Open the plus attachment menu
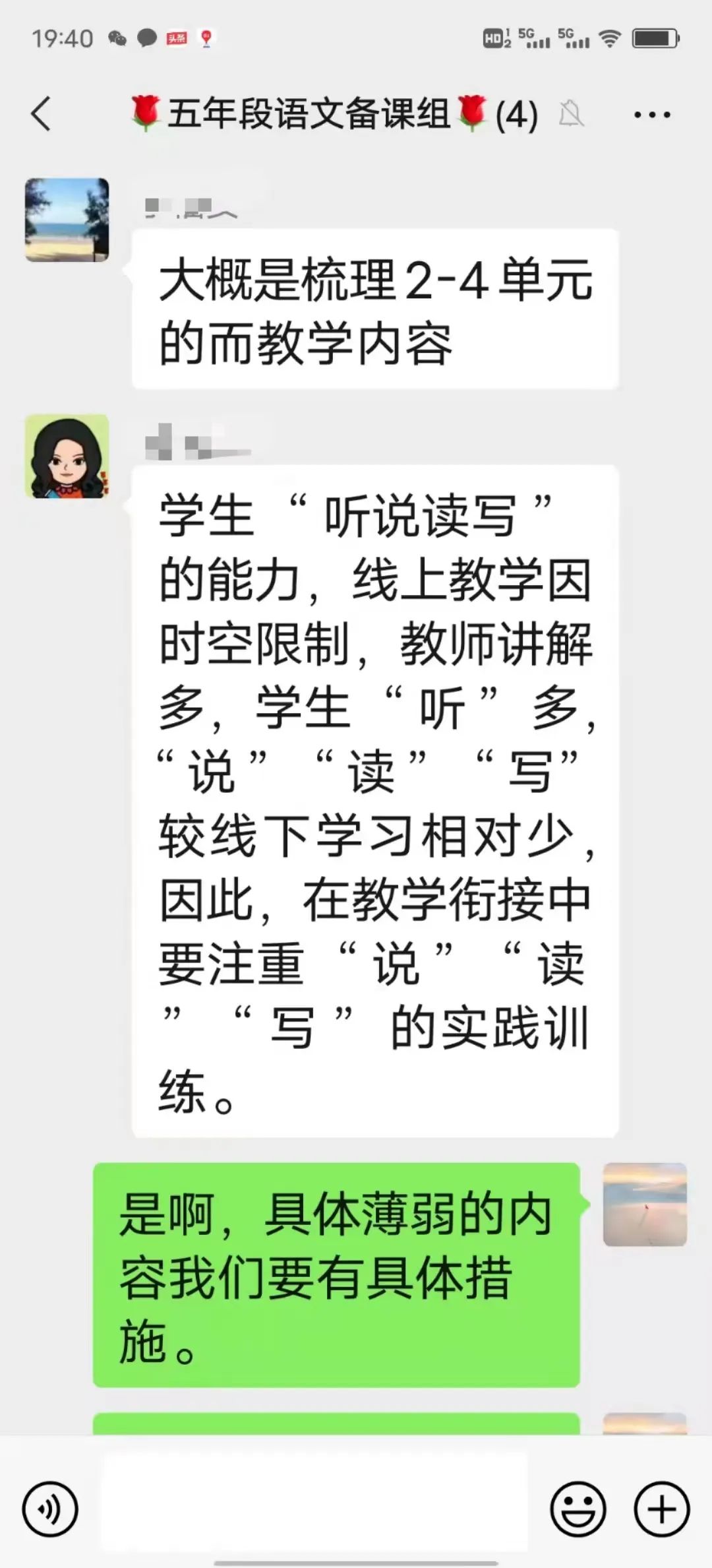The height and width of the screenshot is (1568, 712). tap(661, 1509)
